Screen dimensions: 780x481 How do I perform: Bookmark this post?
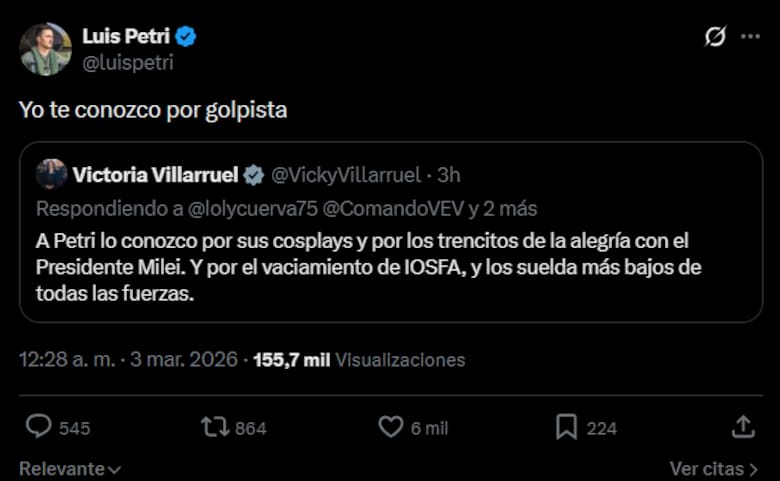(566, 427)
